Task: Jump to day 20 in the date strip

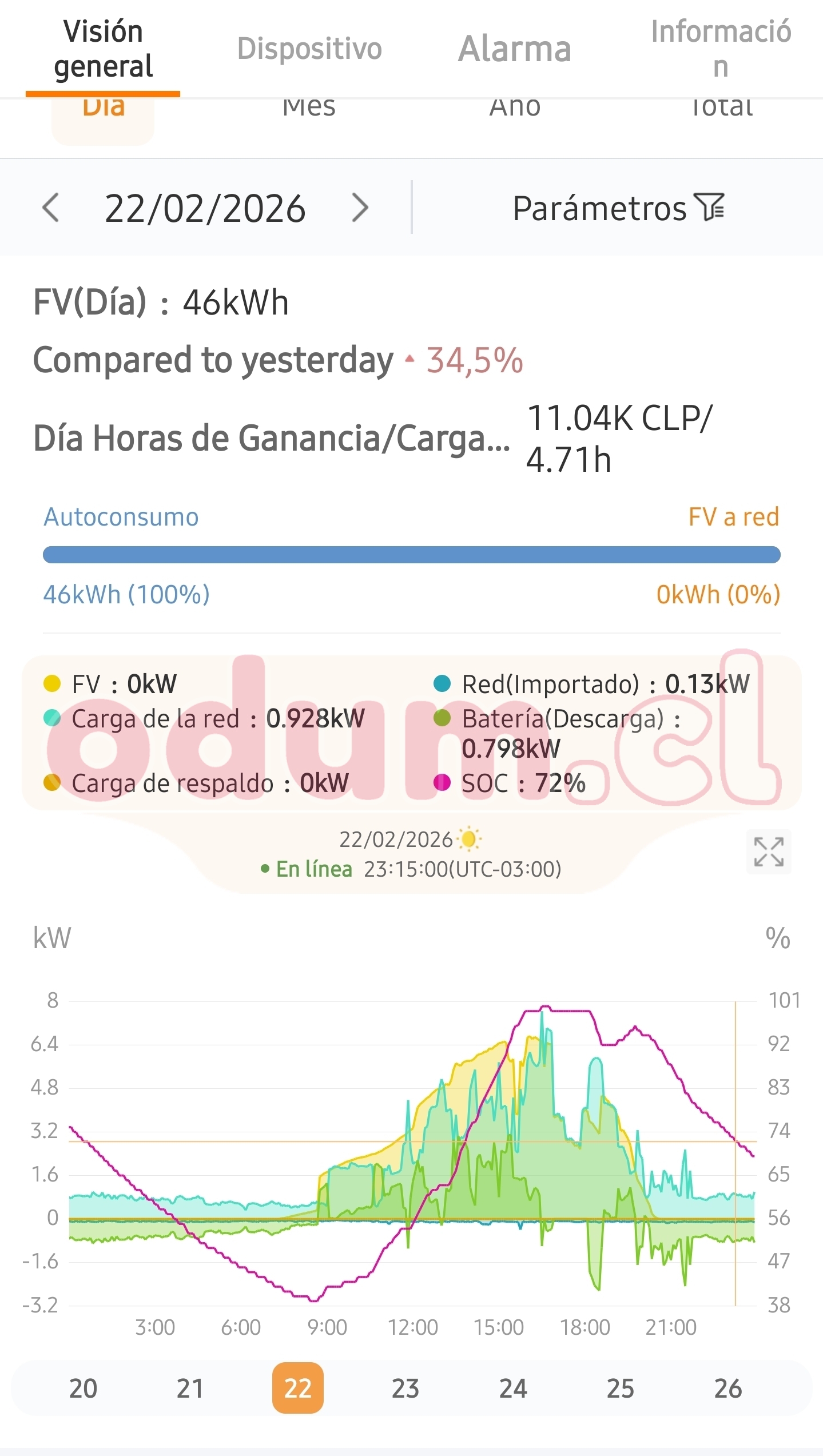Action: (x=83, y=1389)
